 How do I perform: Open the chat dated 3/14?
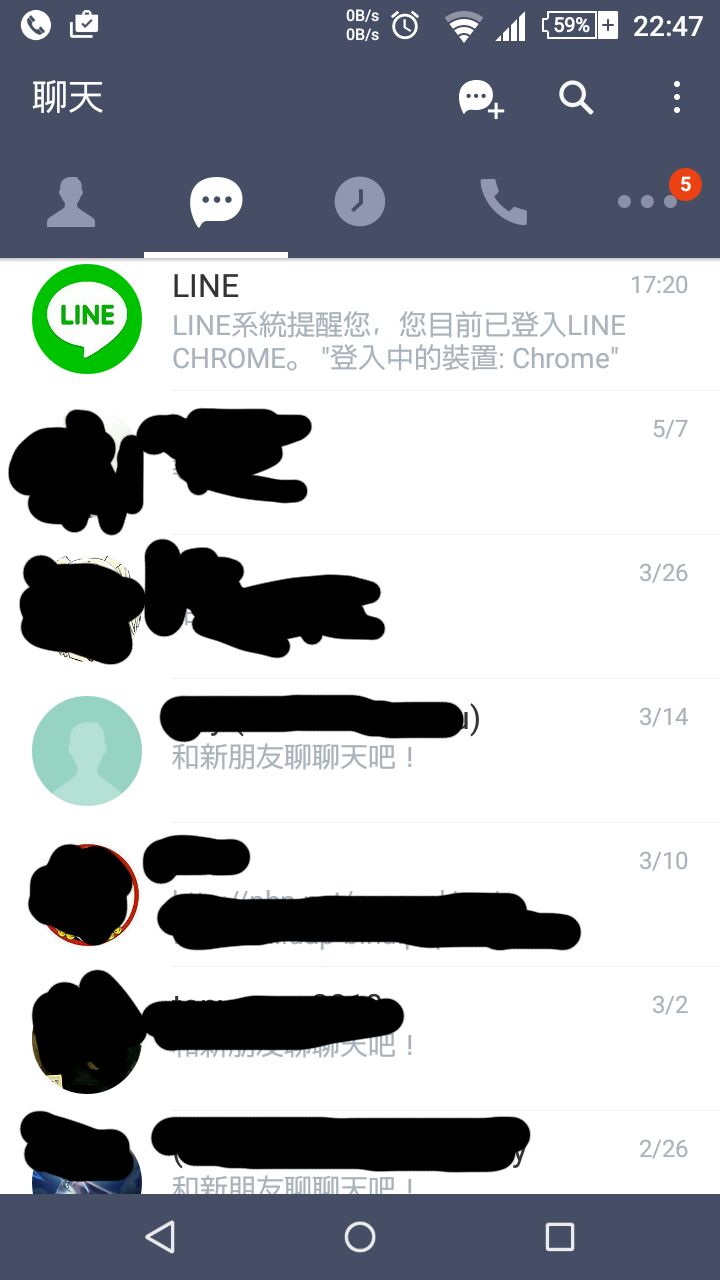[x=450, y=750]
